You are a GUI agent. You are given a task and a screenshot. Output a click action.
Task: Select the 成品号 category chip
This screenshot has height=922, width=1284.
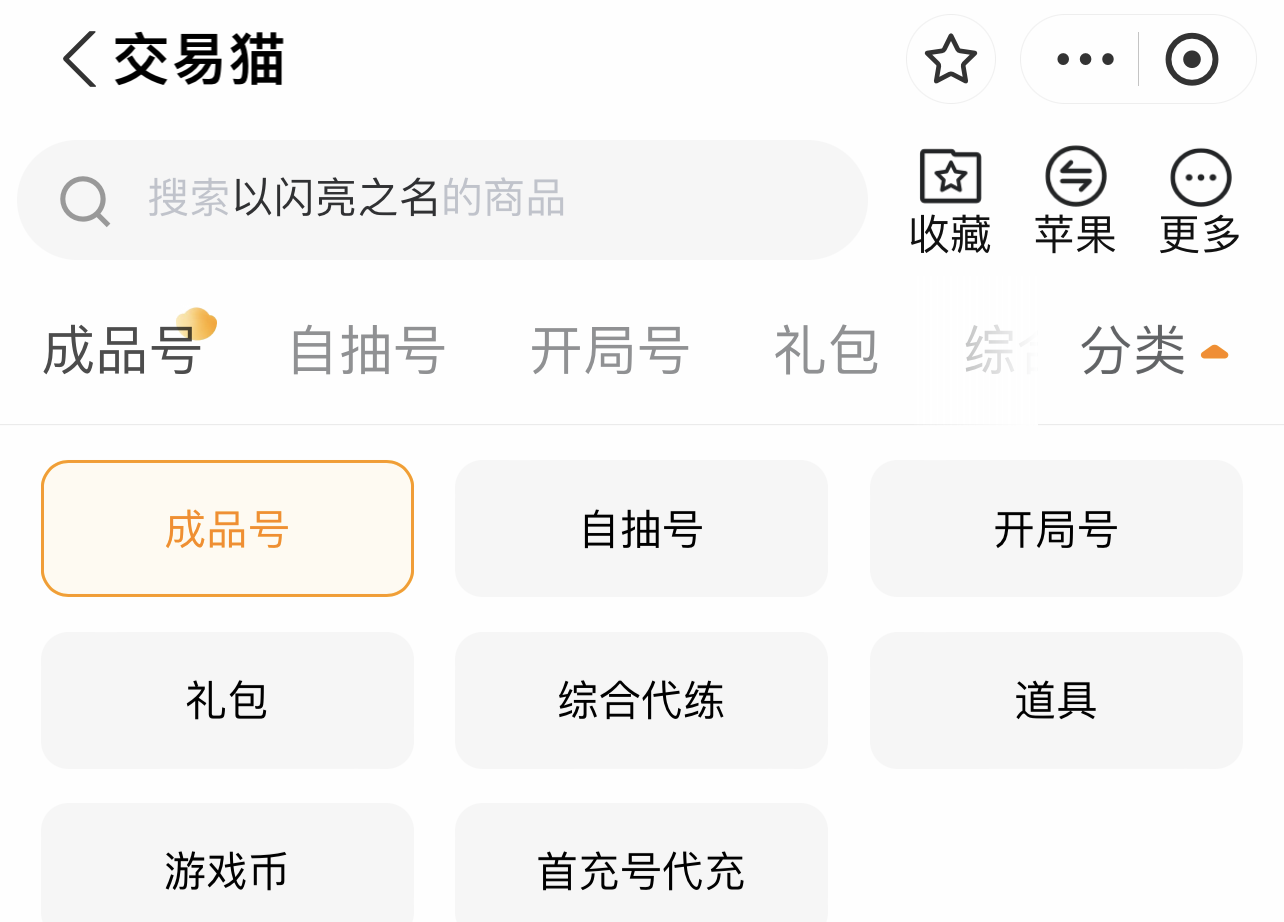(x=227, y=529)
